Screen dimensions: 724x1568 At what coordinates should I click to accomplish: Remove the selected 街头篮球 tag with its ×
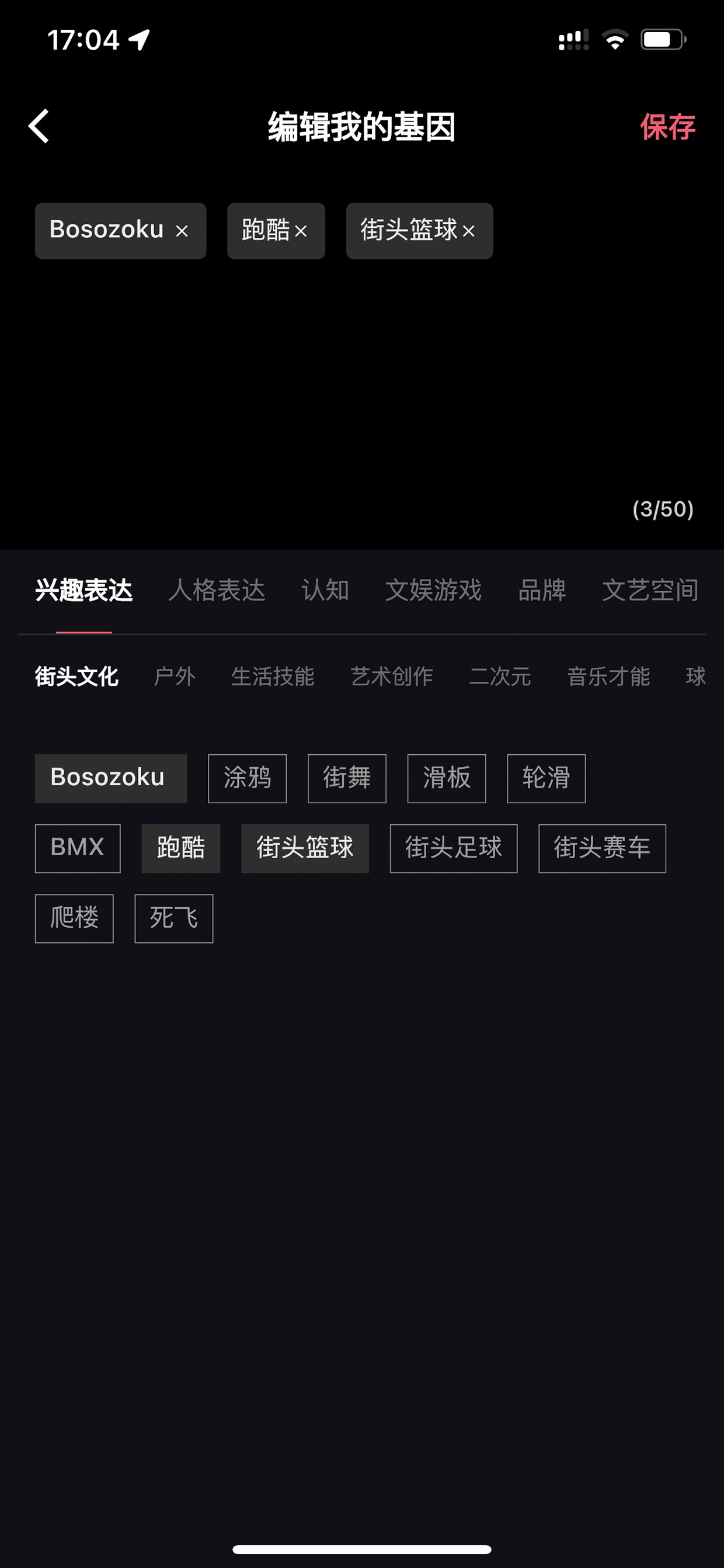click(468, 231)
